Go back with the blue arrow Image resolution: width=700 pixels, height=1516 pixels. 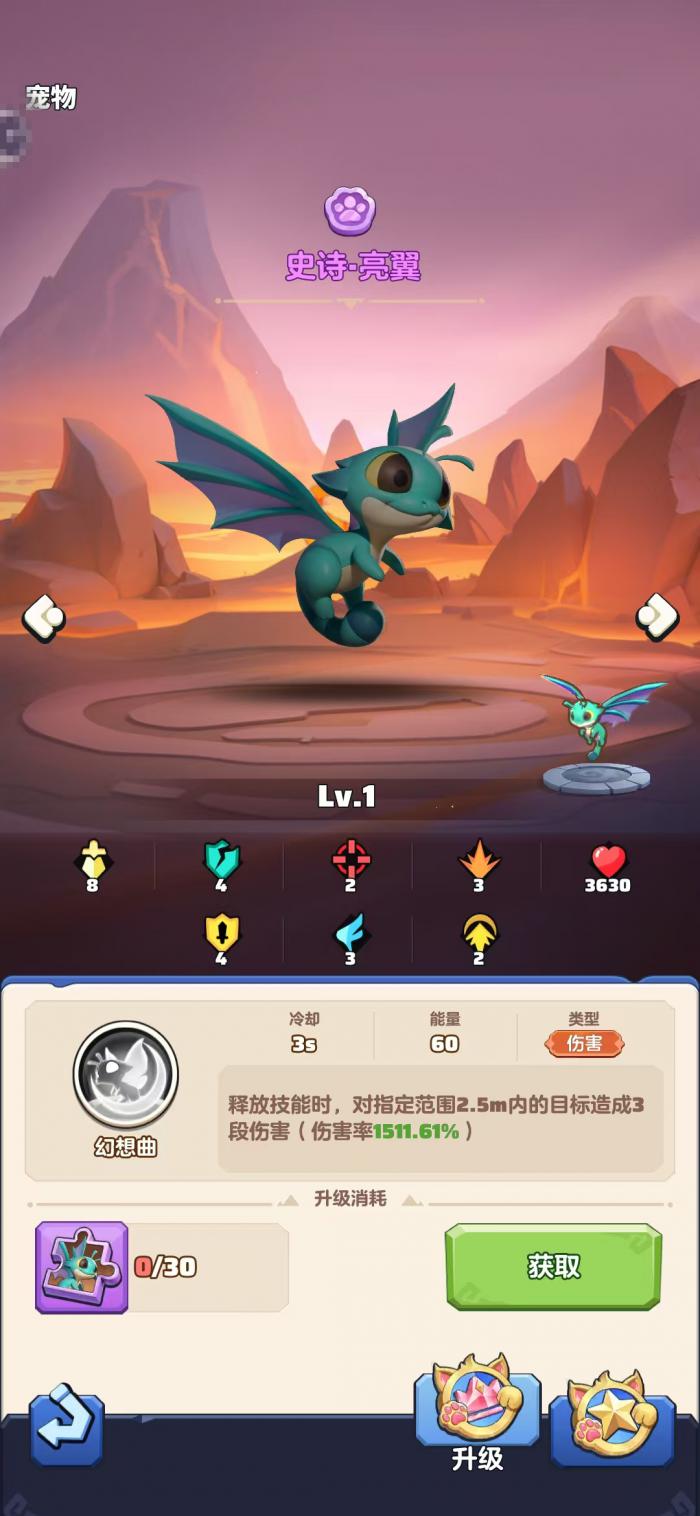(66, 1425)
